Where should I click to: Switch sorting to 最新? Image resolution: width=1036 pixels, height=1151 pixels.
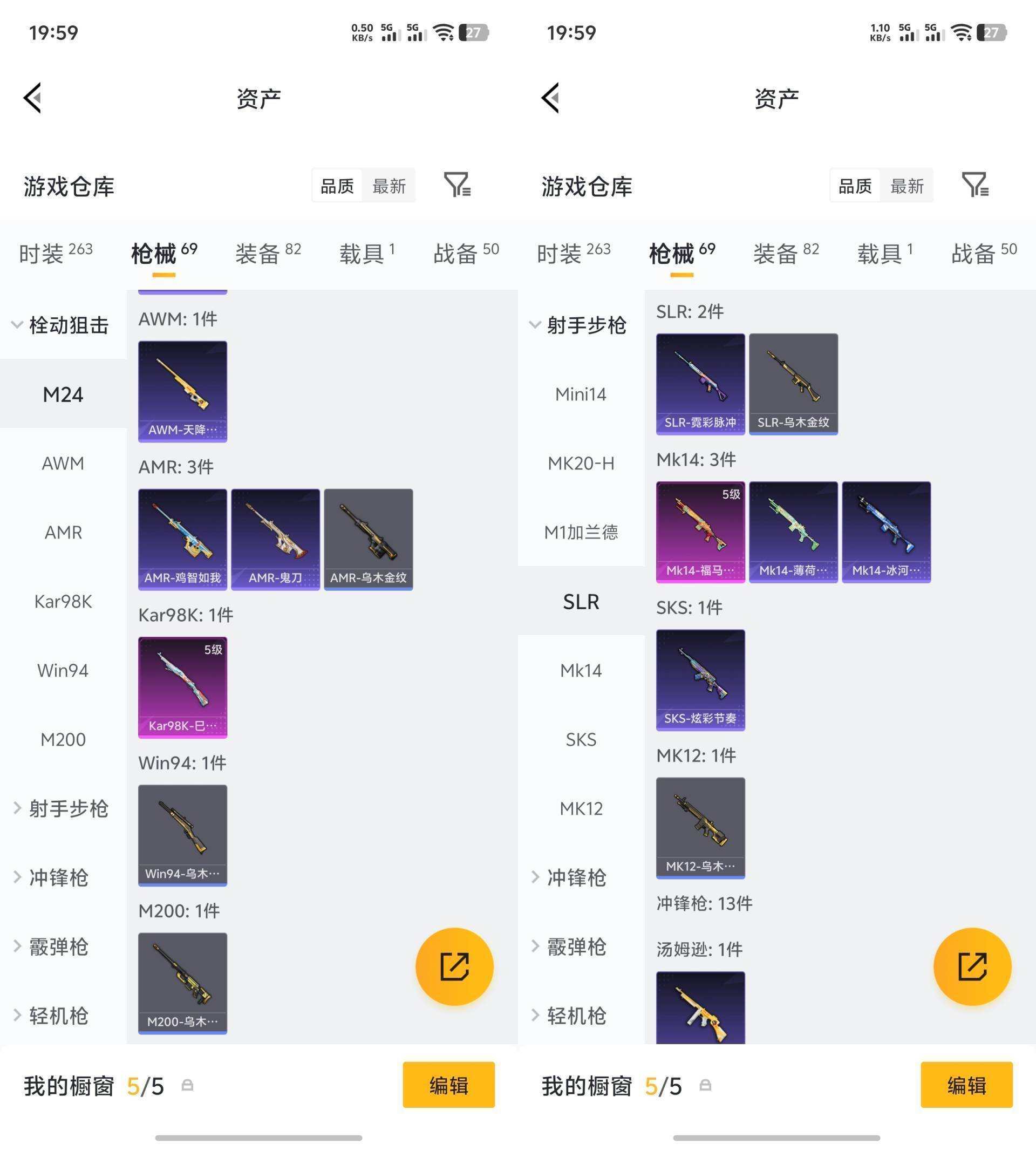tap(389, 185)
